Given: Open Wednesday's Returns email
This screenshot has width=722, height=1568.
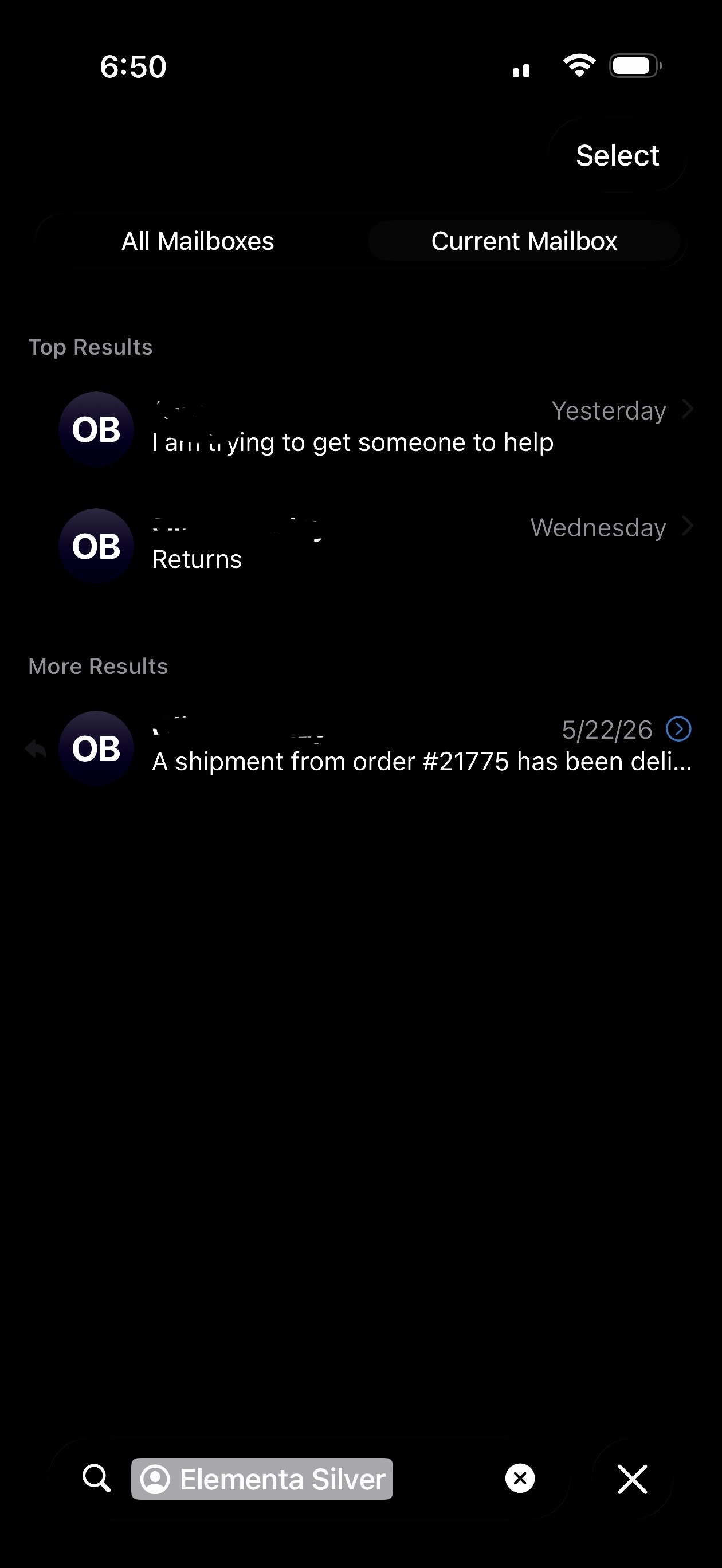Looking at the screenshot, I should [x=361, y=546].
